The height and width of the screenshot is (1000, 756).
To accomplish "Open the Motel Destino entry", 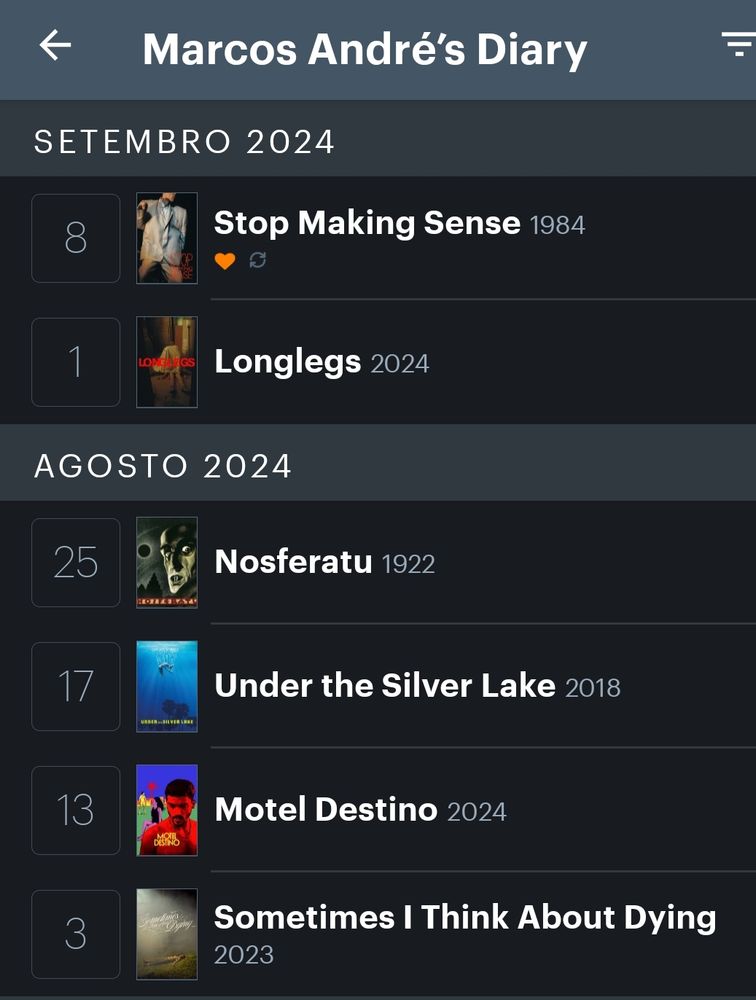I will pos(378,810).
